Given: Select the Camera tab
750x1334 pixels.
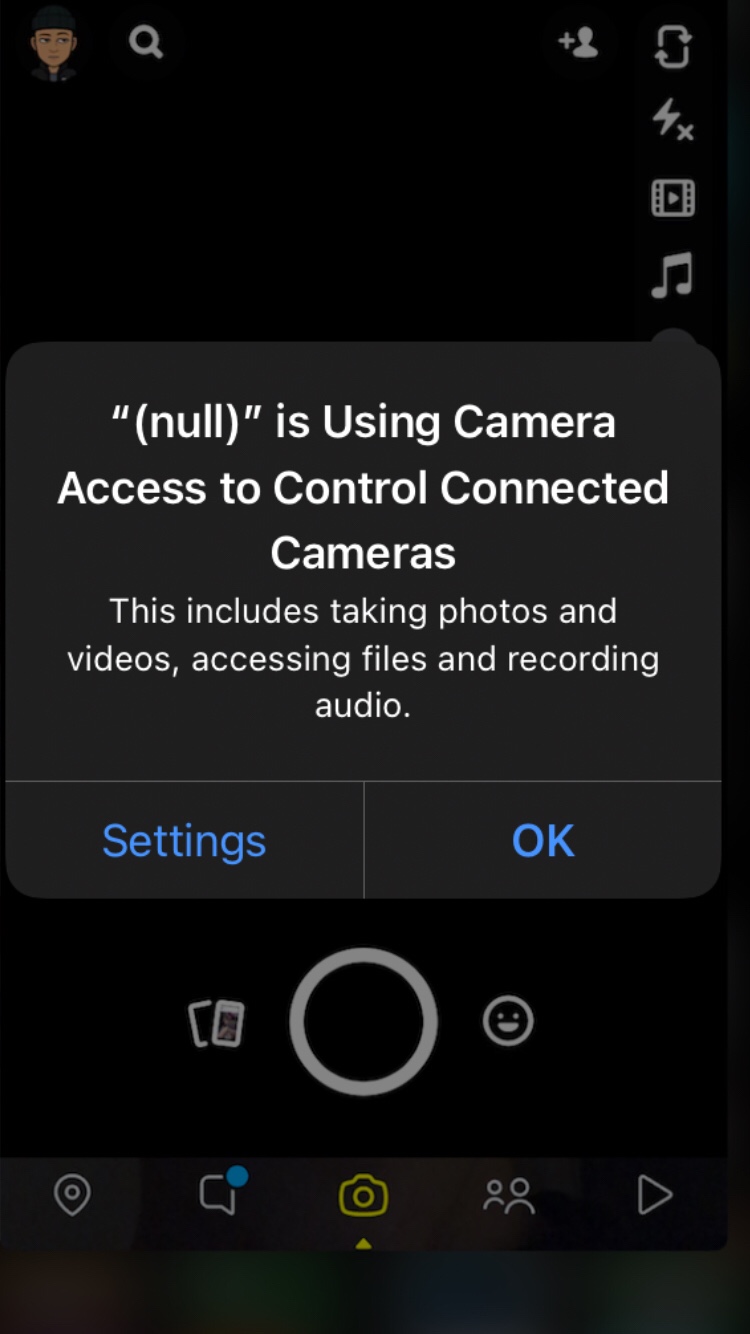Looking at the screenshot, I should click(x=363, y=1196).
